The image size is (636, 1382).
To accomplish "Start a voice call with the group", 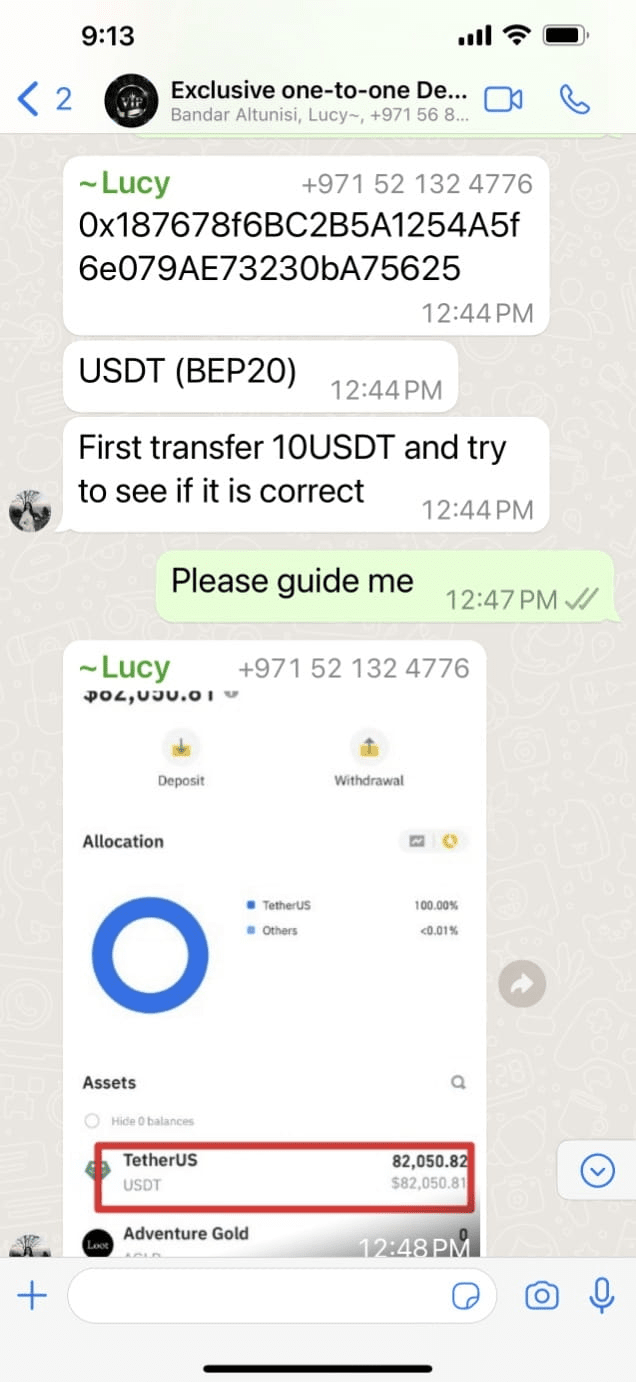I will click(x=575, y=99).
